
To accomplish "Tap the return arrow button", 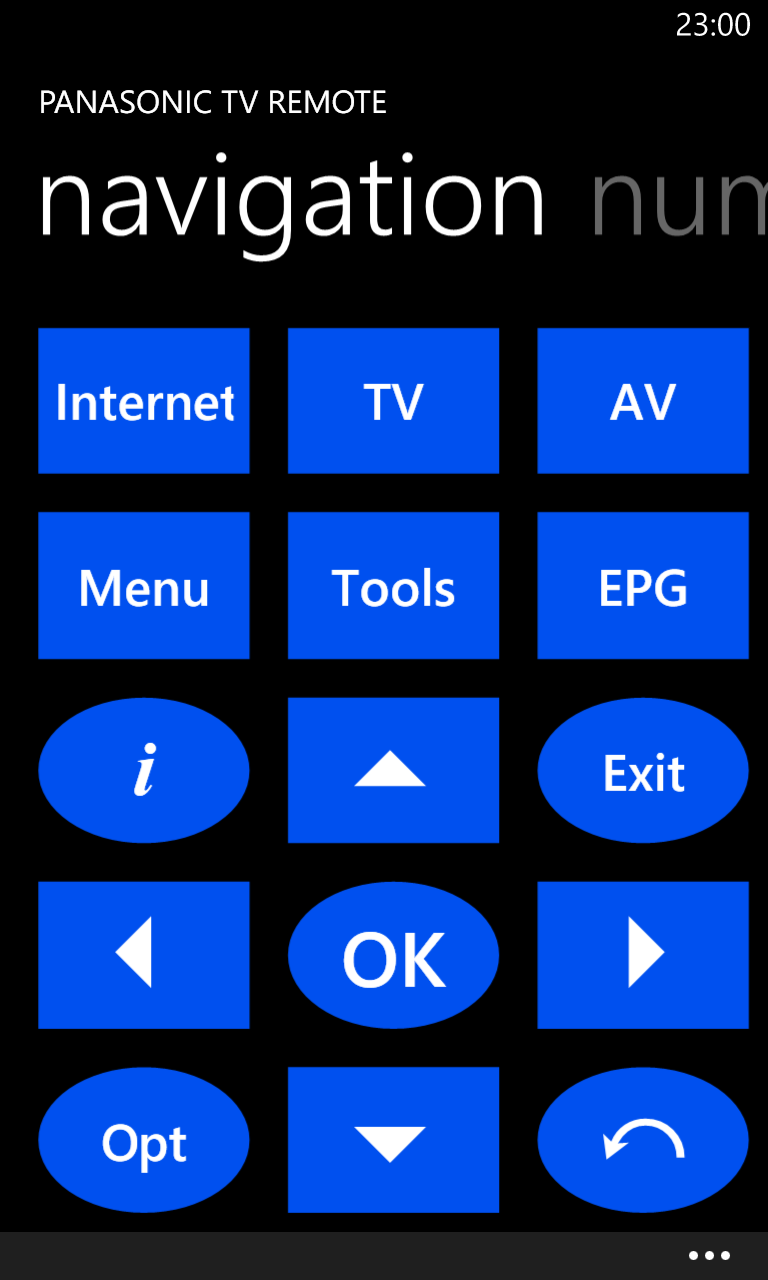I will click(x=643, y=1140).
